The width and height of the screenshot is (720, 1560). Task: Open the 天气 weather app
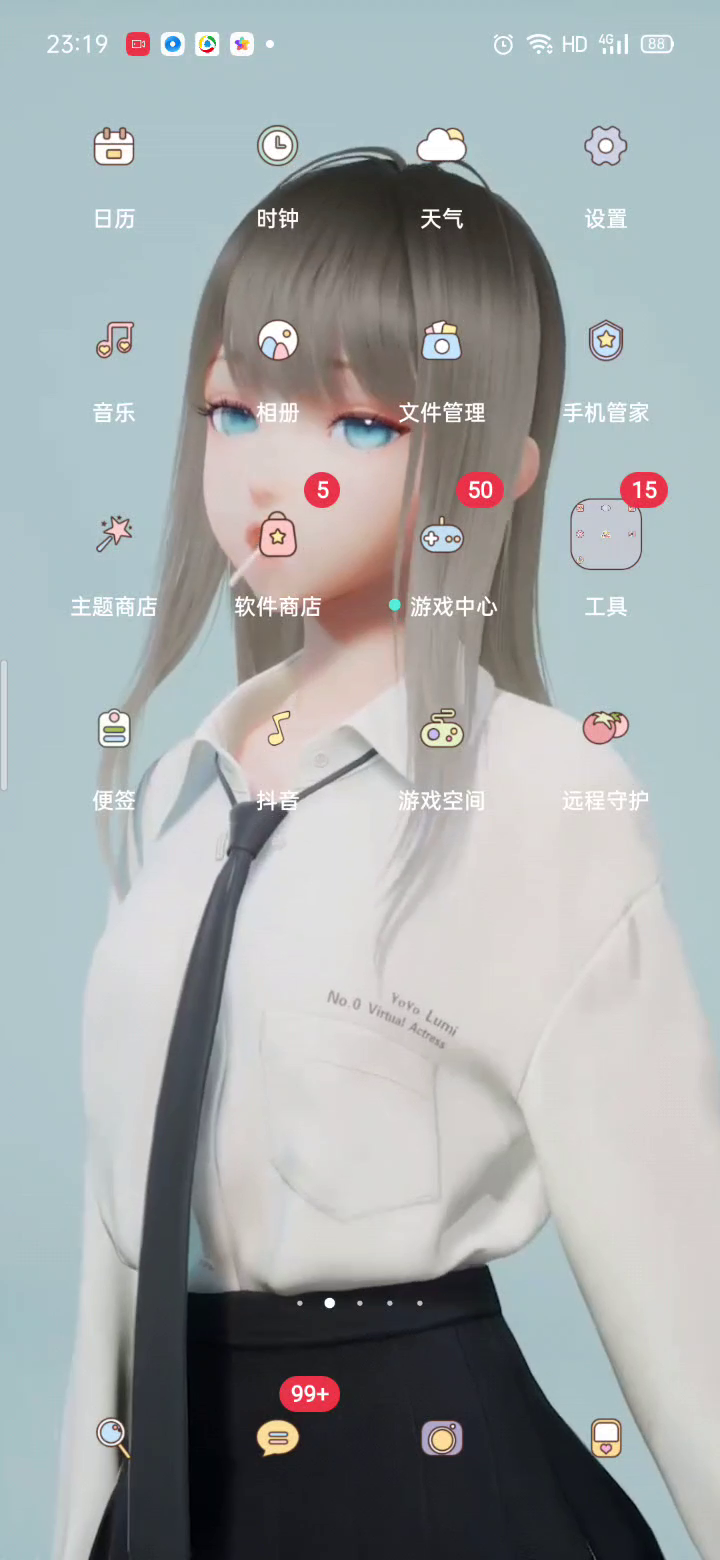tap(441, 147)
